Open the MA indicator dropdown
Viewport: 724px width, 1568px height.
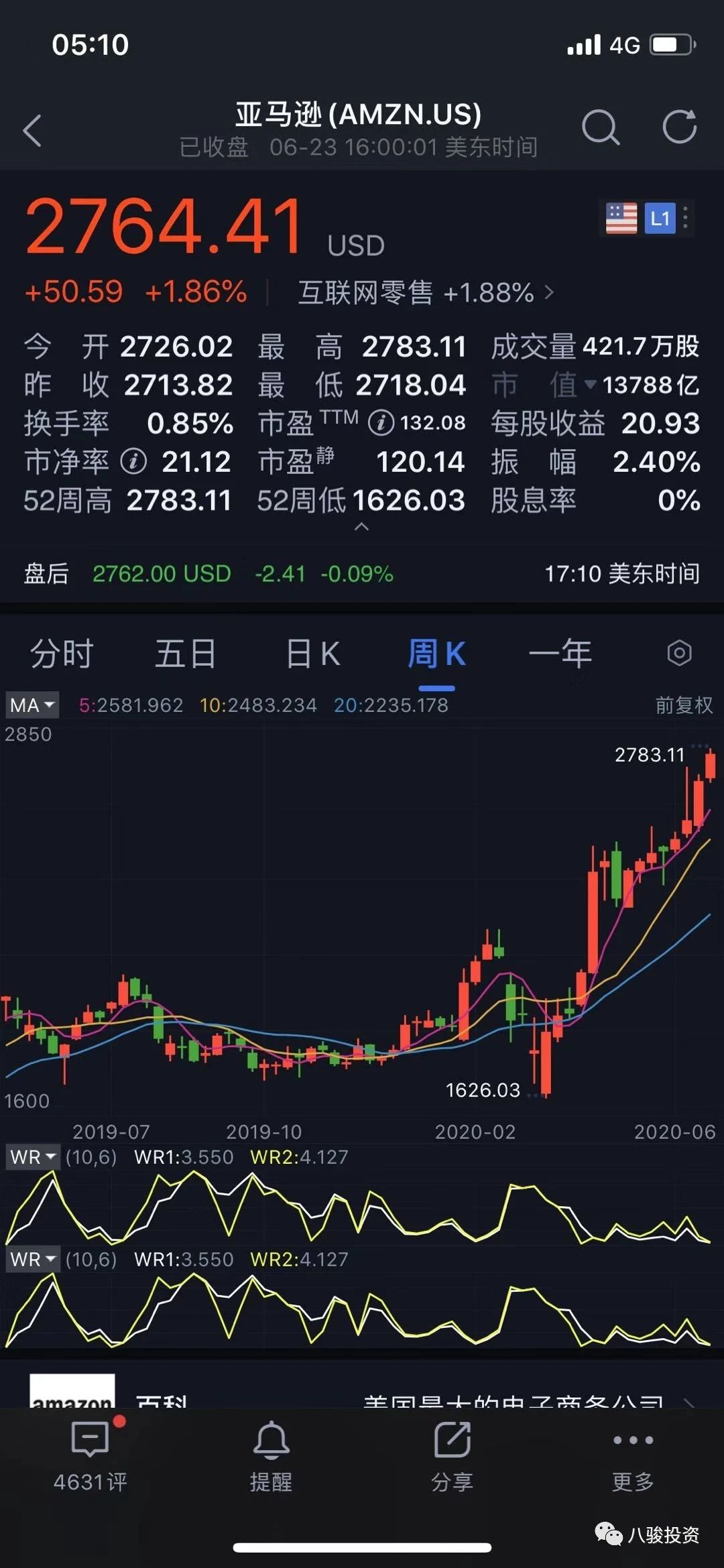click(x=32, y=705)
